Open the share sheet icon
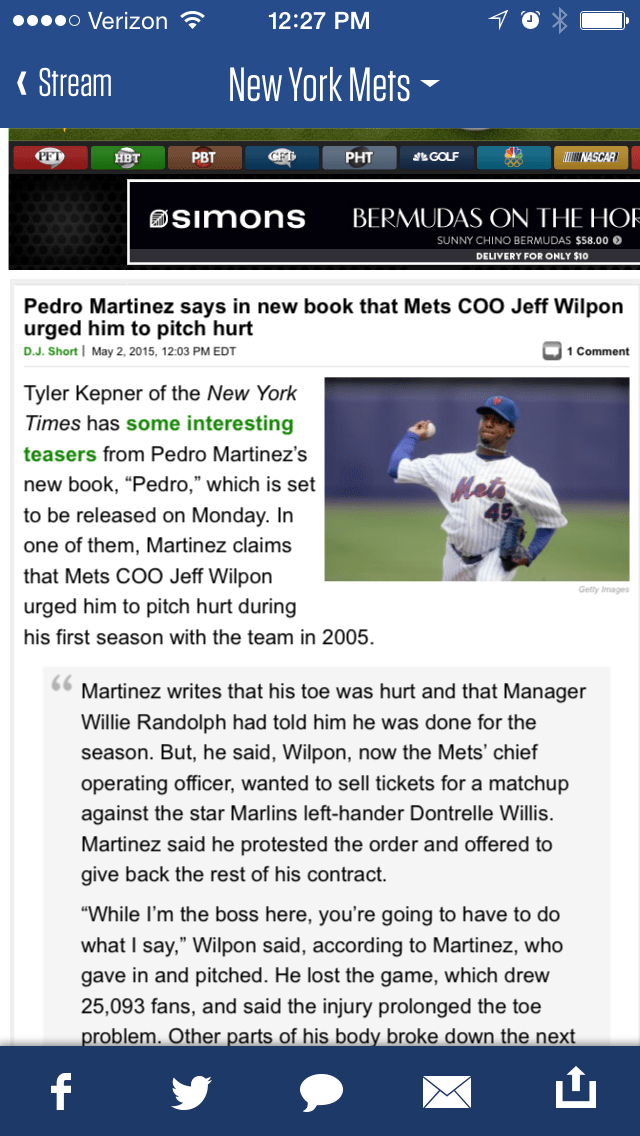This screenshot has width=640, height=1136. (x=578, y=1090)
